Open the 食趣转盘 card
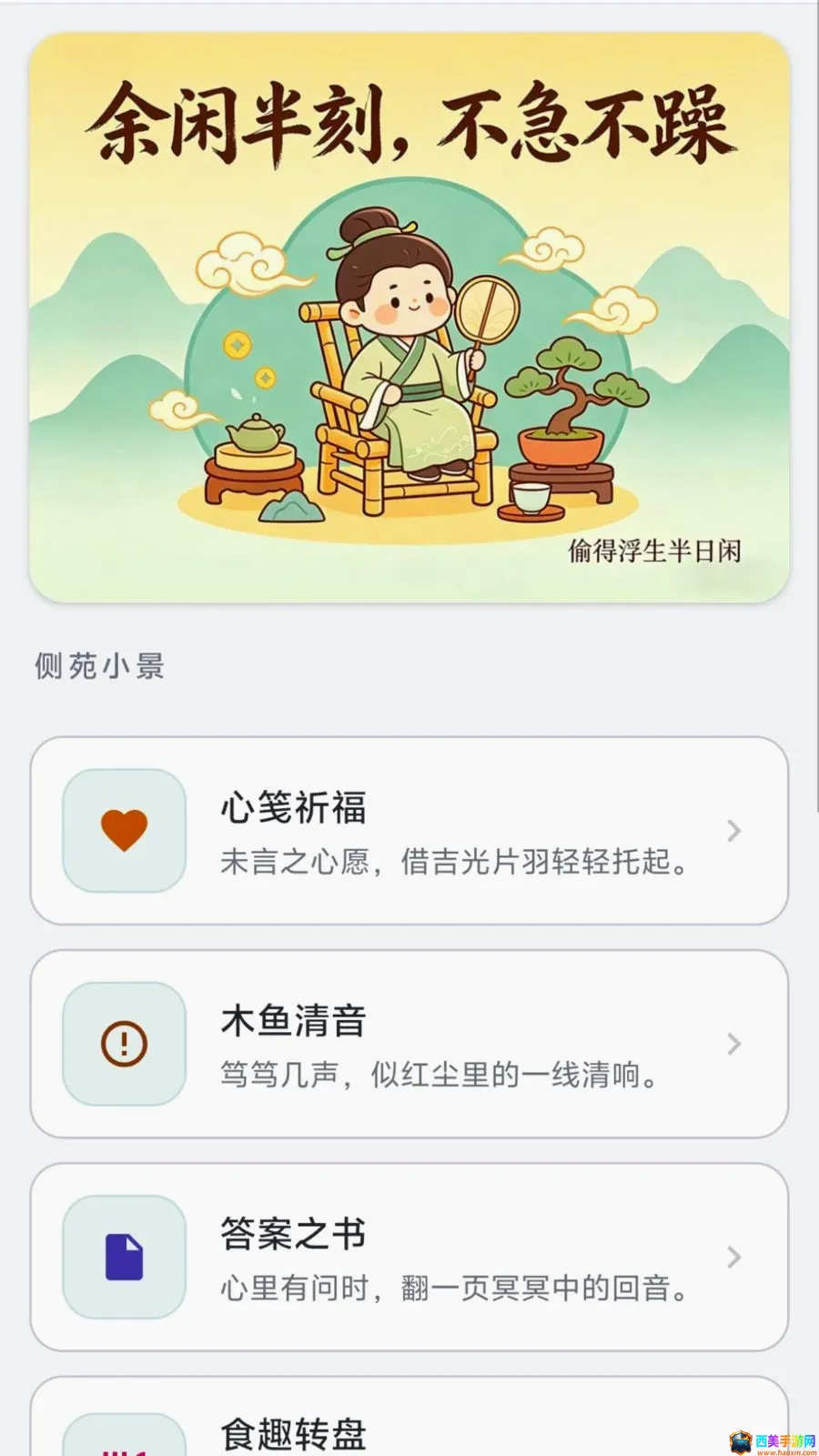 click(x=409, y=1416)
